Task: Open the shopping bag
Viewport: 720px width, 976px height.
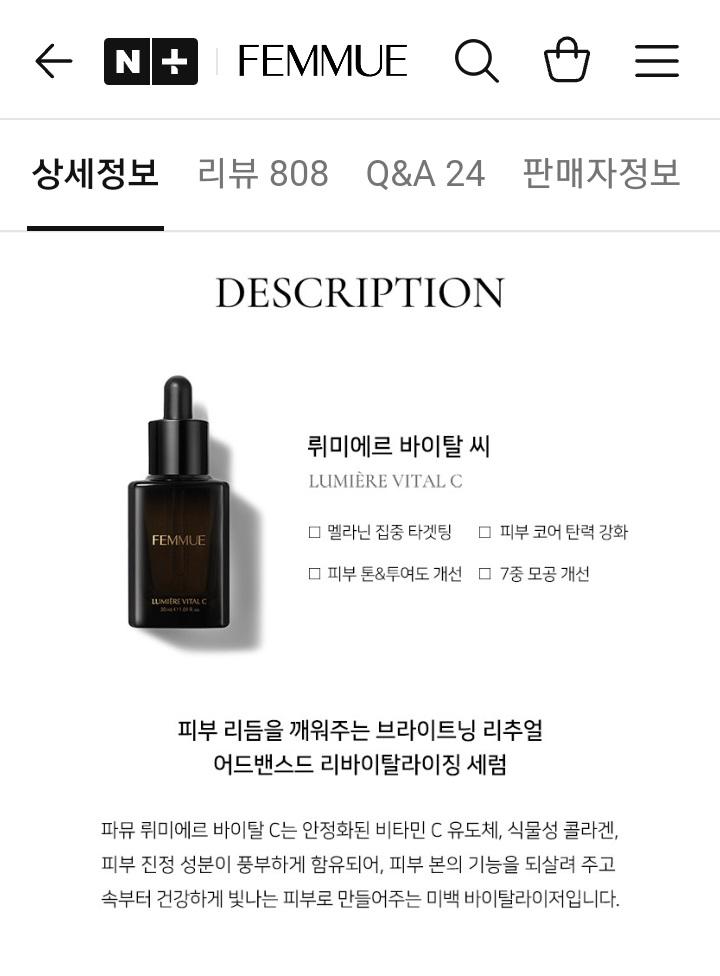Action: pos(566,60)
